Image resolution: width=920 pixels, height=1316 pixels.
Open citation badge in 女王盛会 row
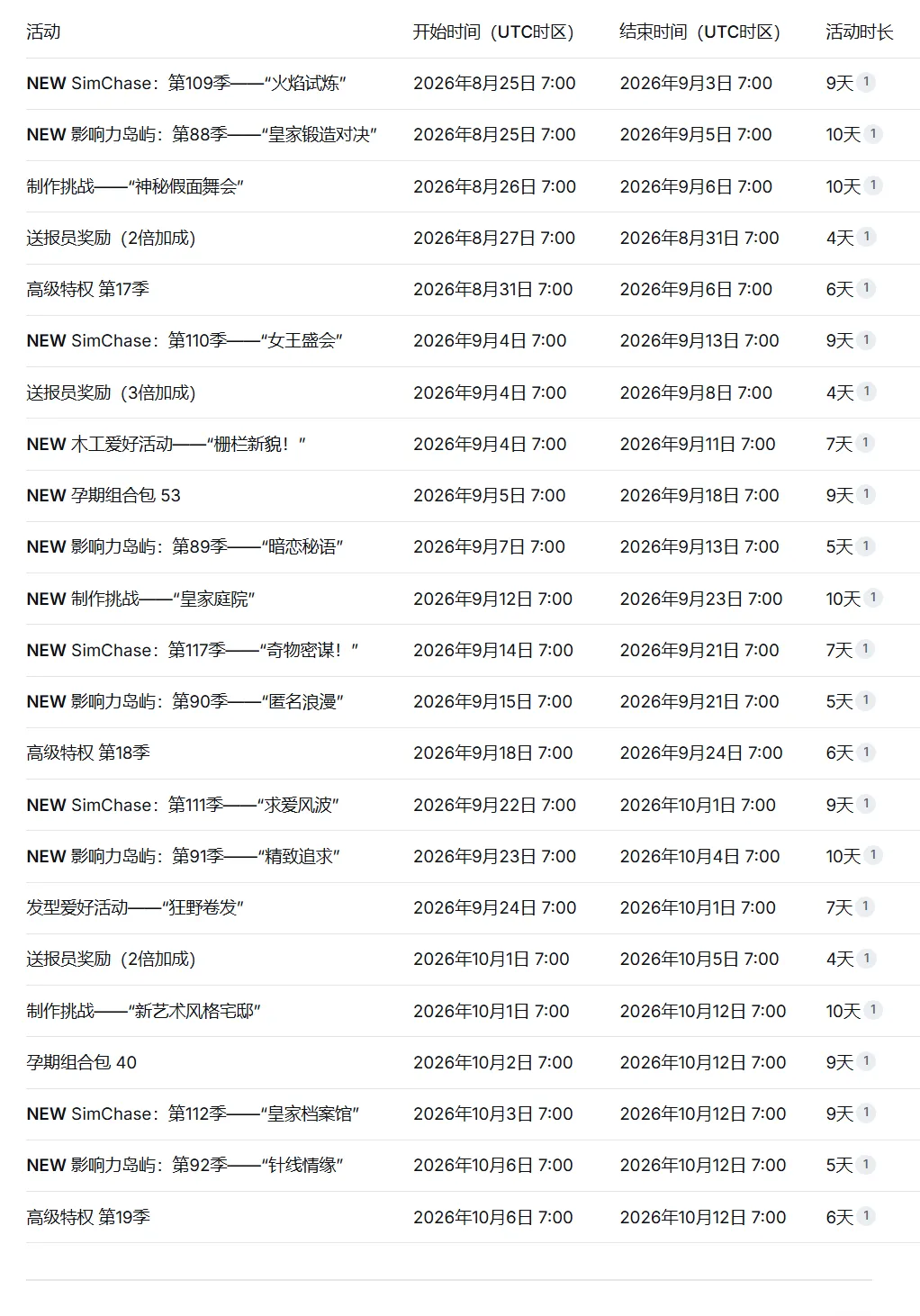coord(866,339)
